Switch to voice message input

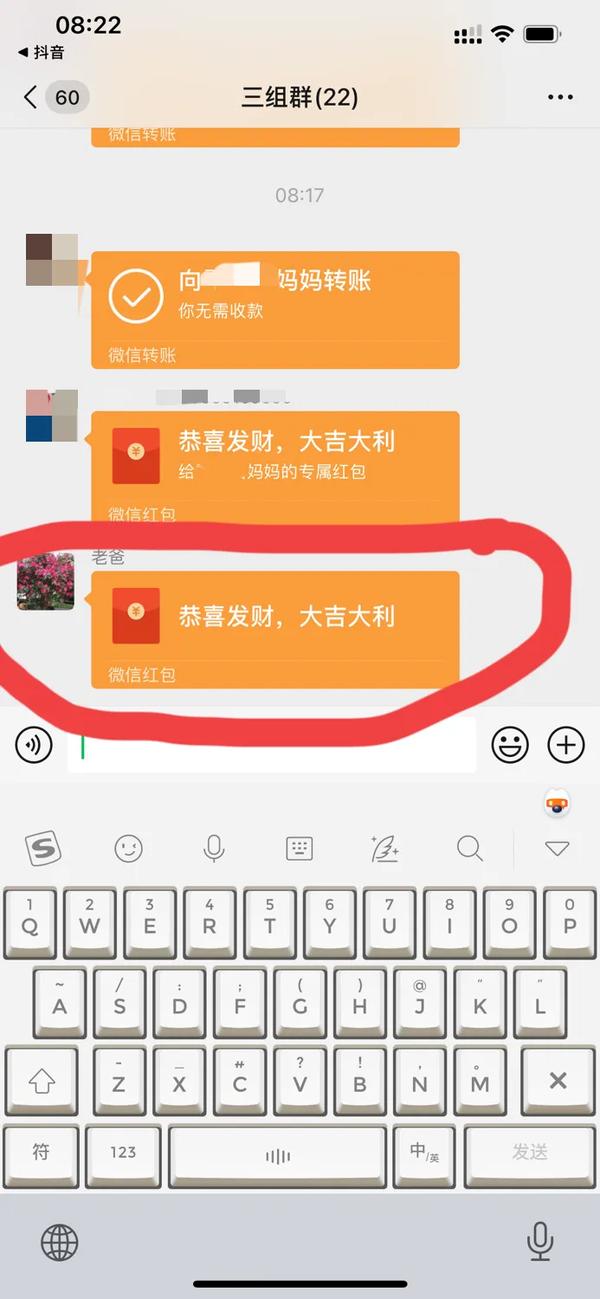pyautogui.click(x=34, y=745)
